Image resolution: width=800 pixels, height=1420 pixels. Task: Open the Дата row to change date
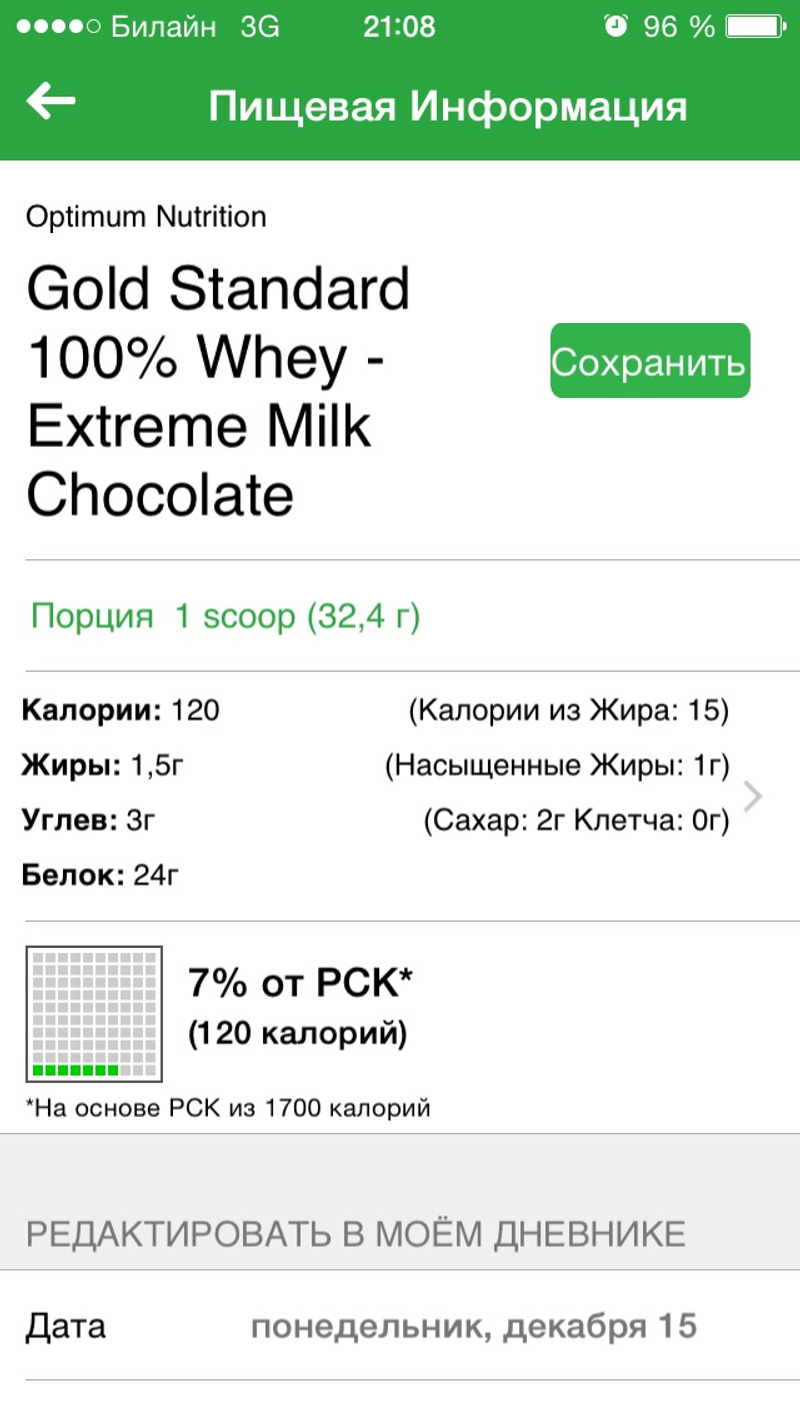400,1327
